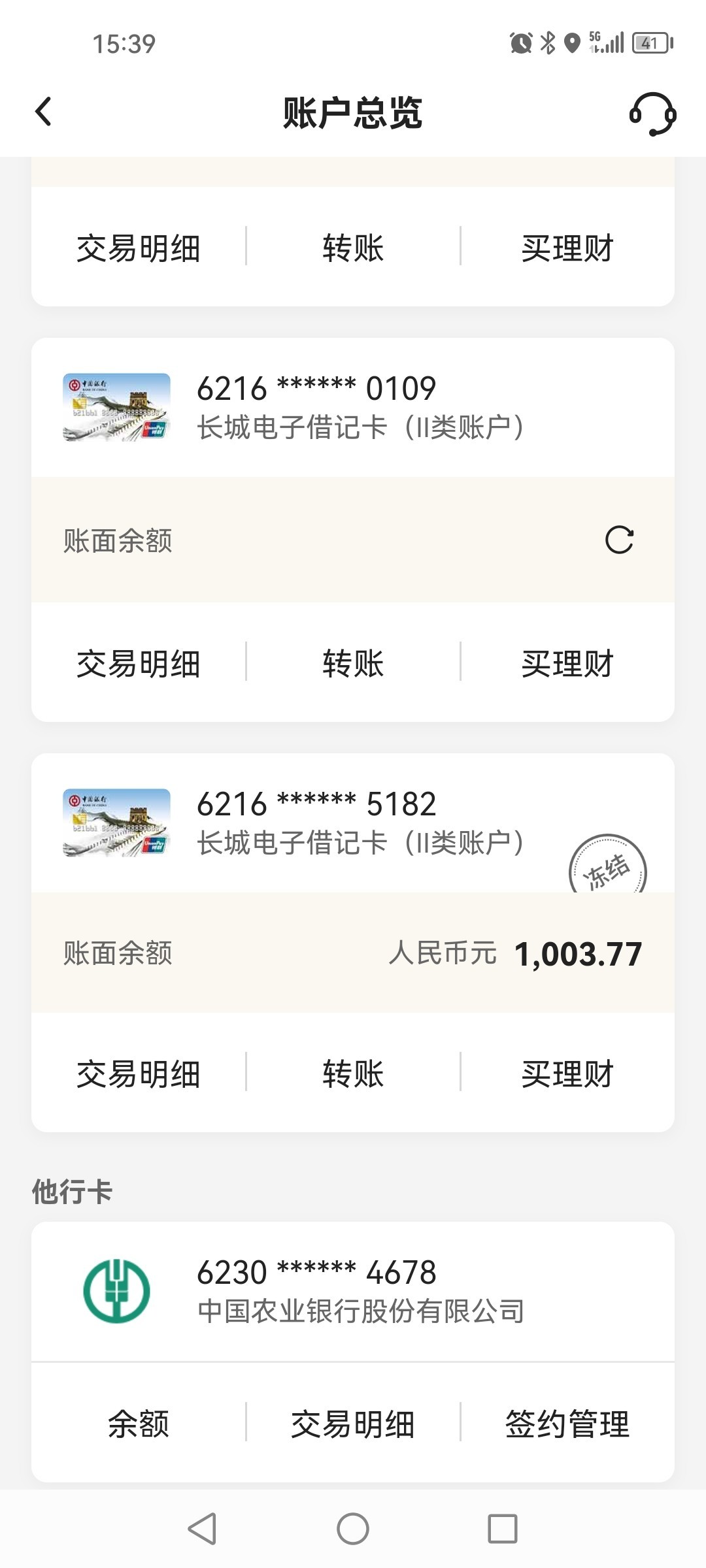Open the system recent apps view
The width and height of the screenshot is (706, 1568).
(x=502, y=1529)
